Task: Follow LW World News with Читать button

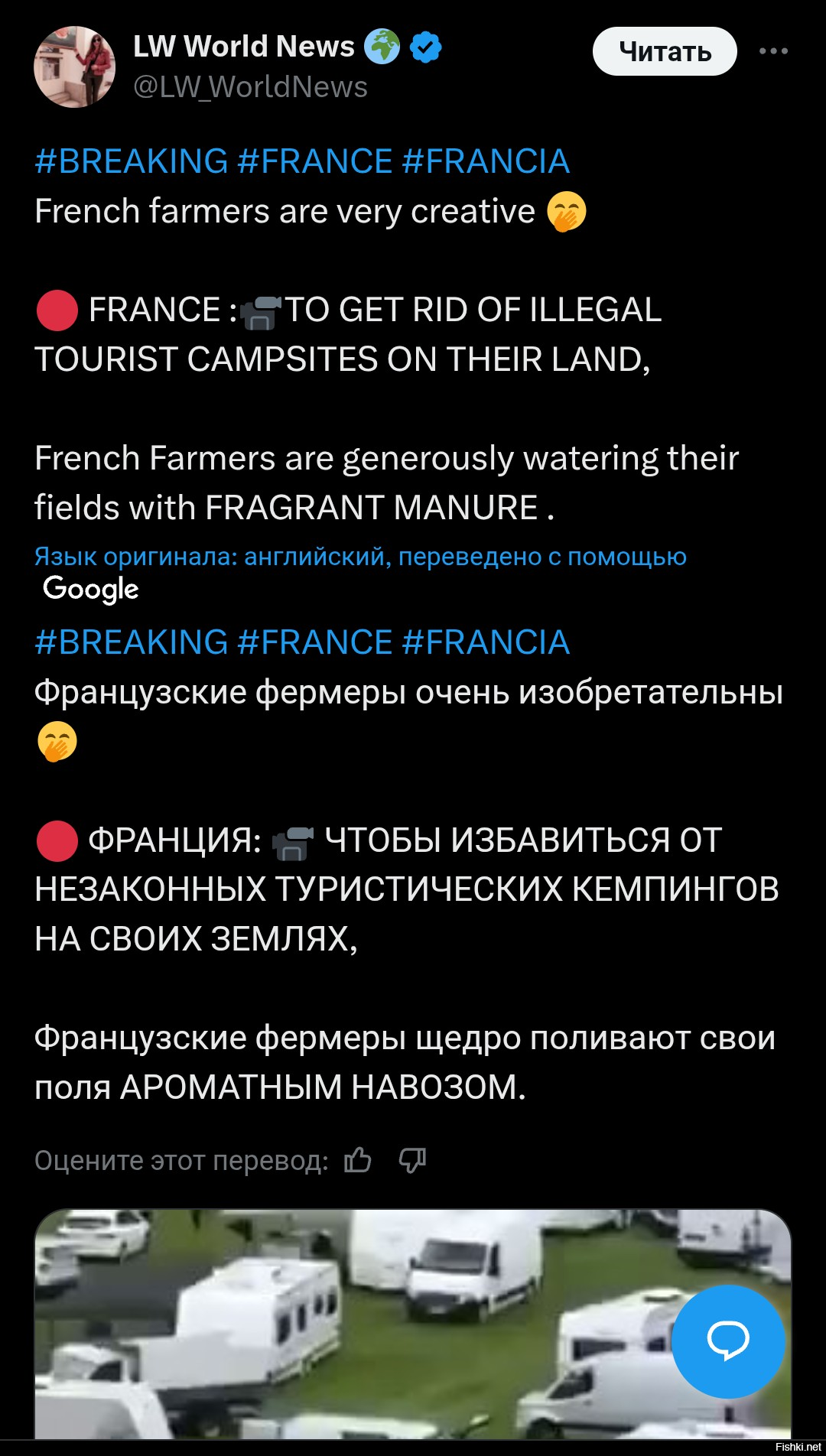Action: click(665, 51)
